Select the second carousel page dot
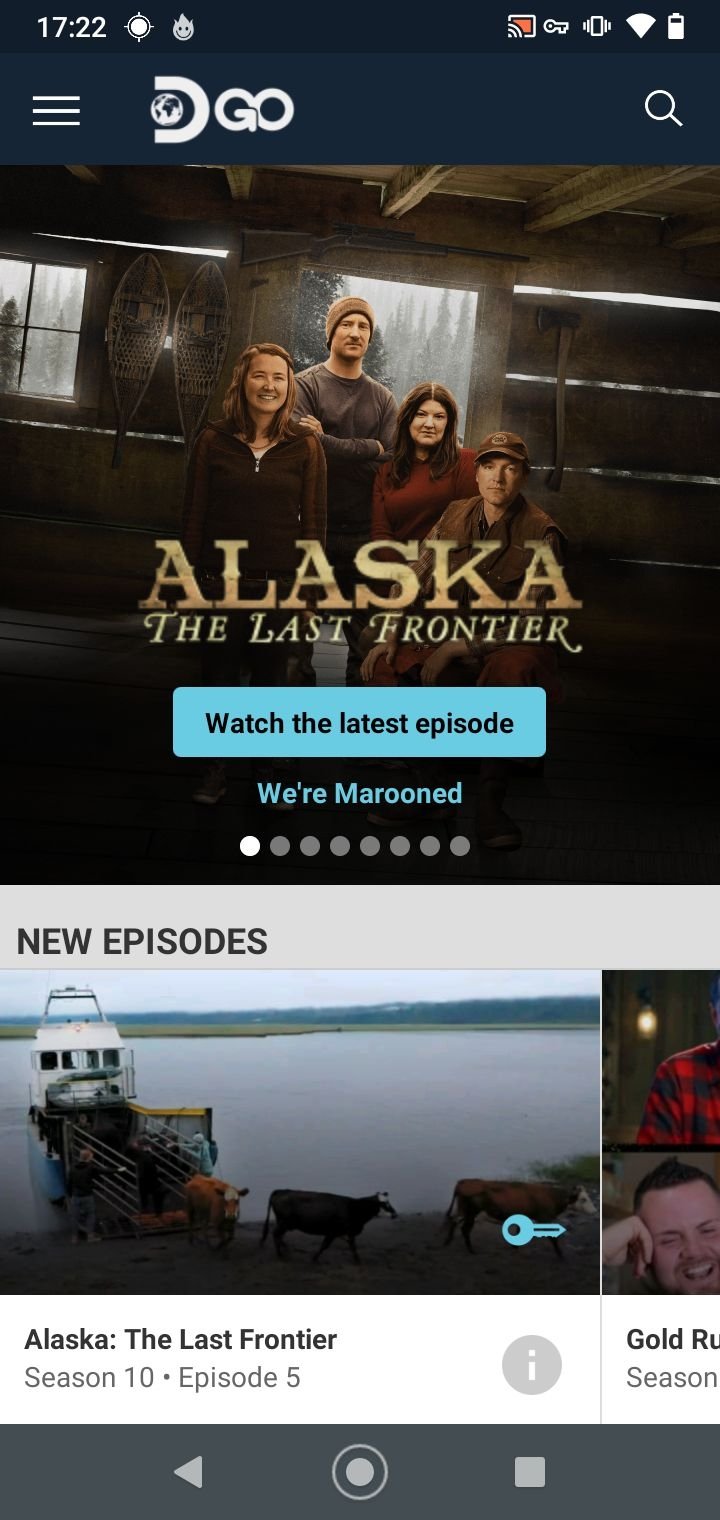720x1520 pixels. (x=280, y=846)
